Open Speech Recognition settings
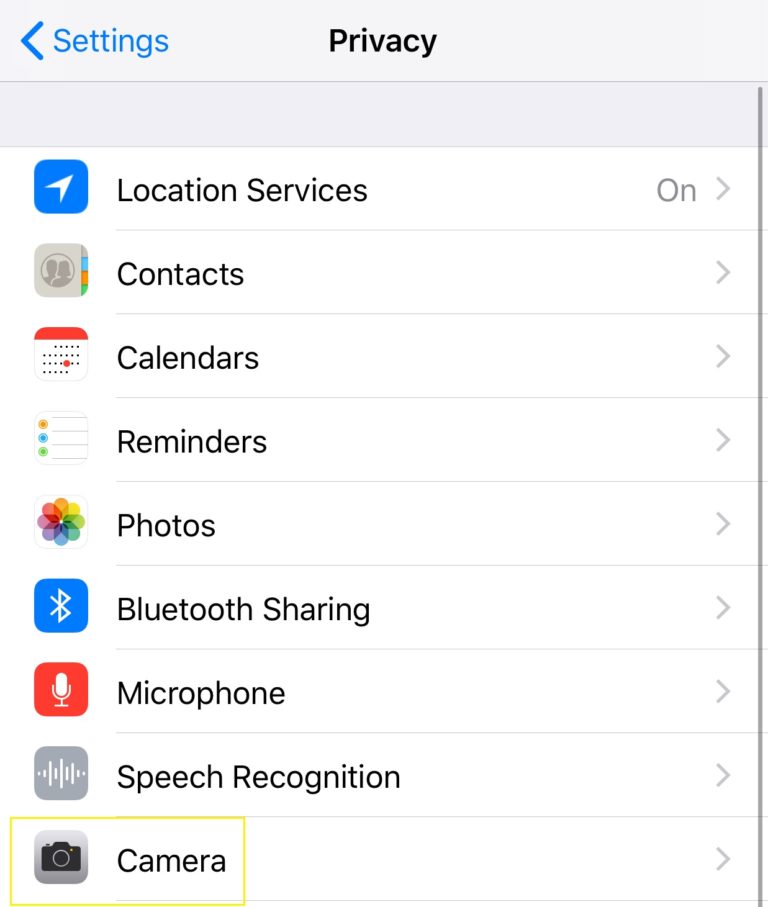The image size is (768, 907). (x=258, y=777)
